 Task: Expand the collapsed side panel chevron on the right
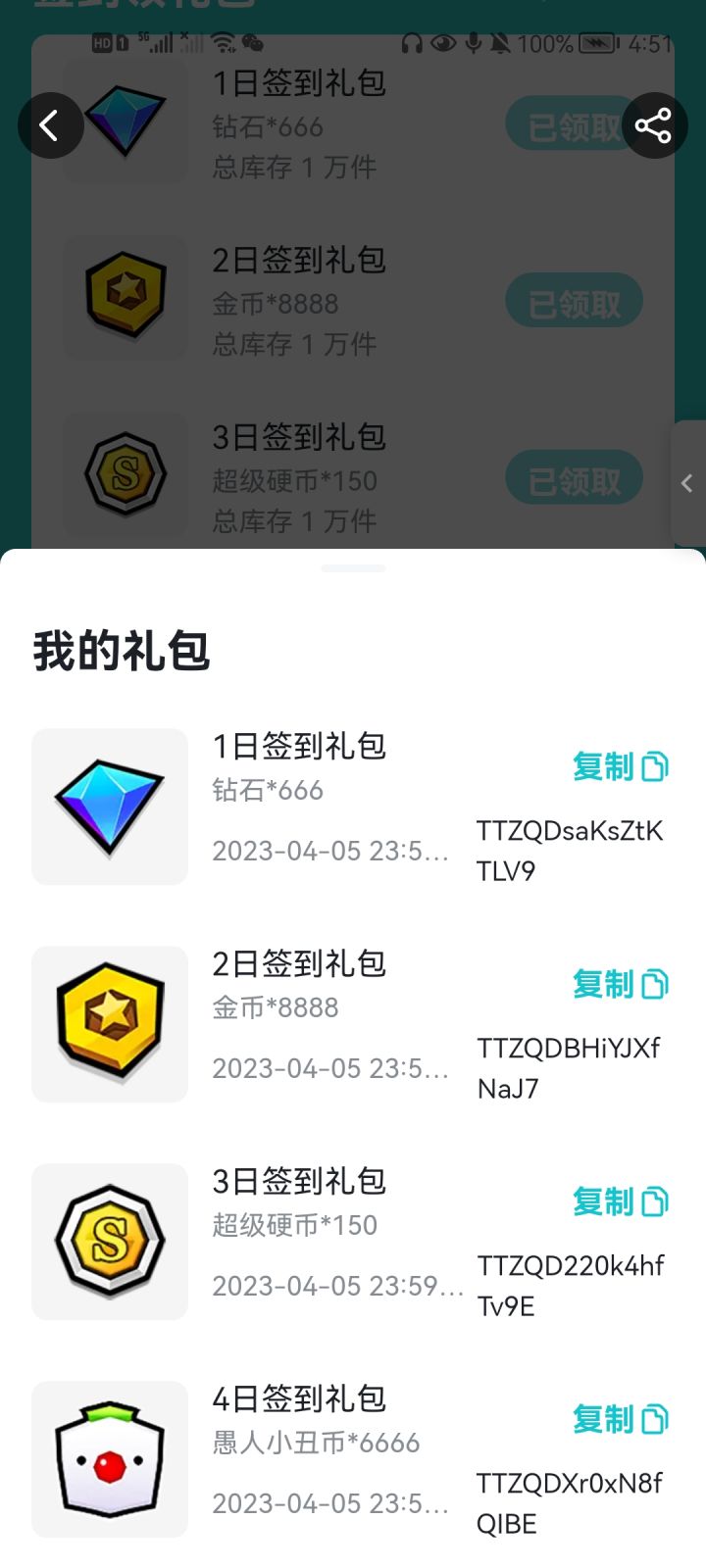click(686, 483)
